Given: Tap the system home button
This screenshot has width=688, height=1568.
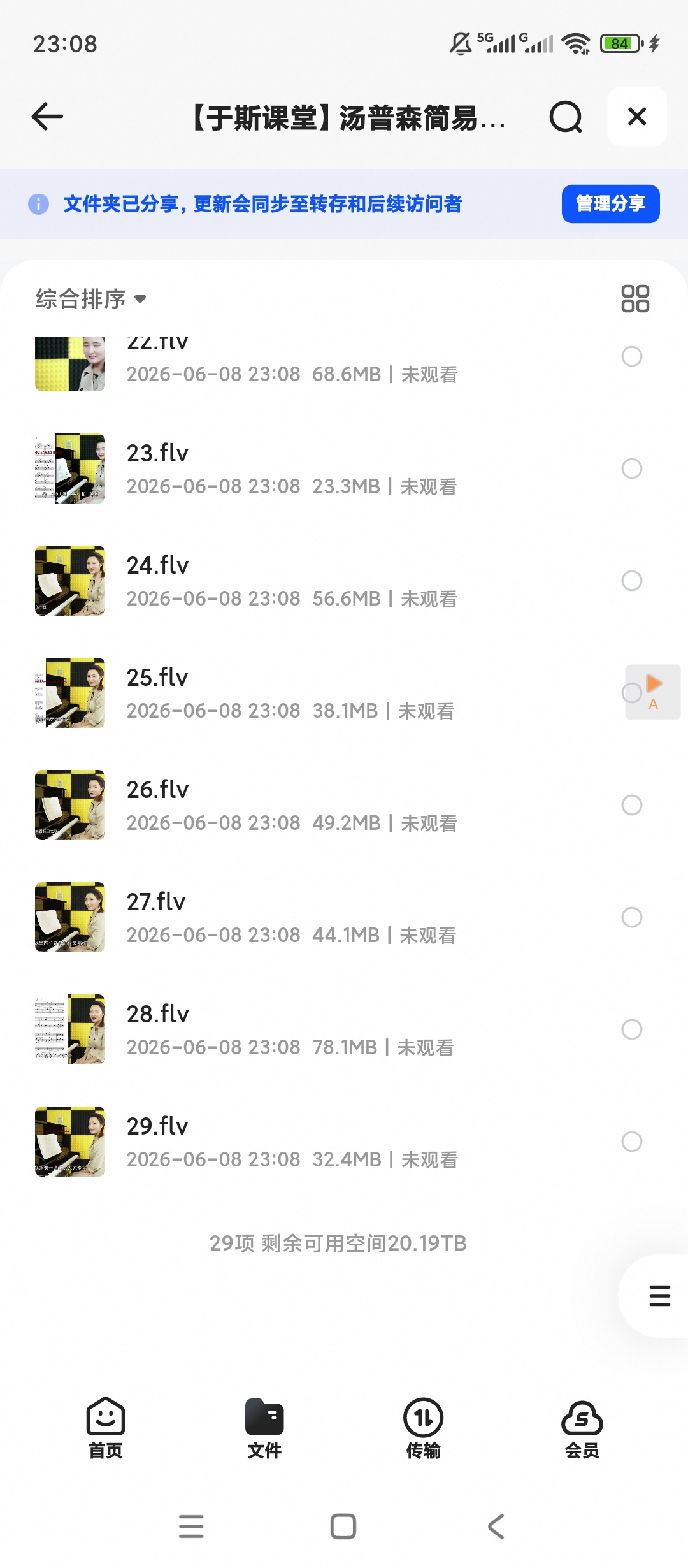Looking at the screenshot, I should [x=343, y=1527].
